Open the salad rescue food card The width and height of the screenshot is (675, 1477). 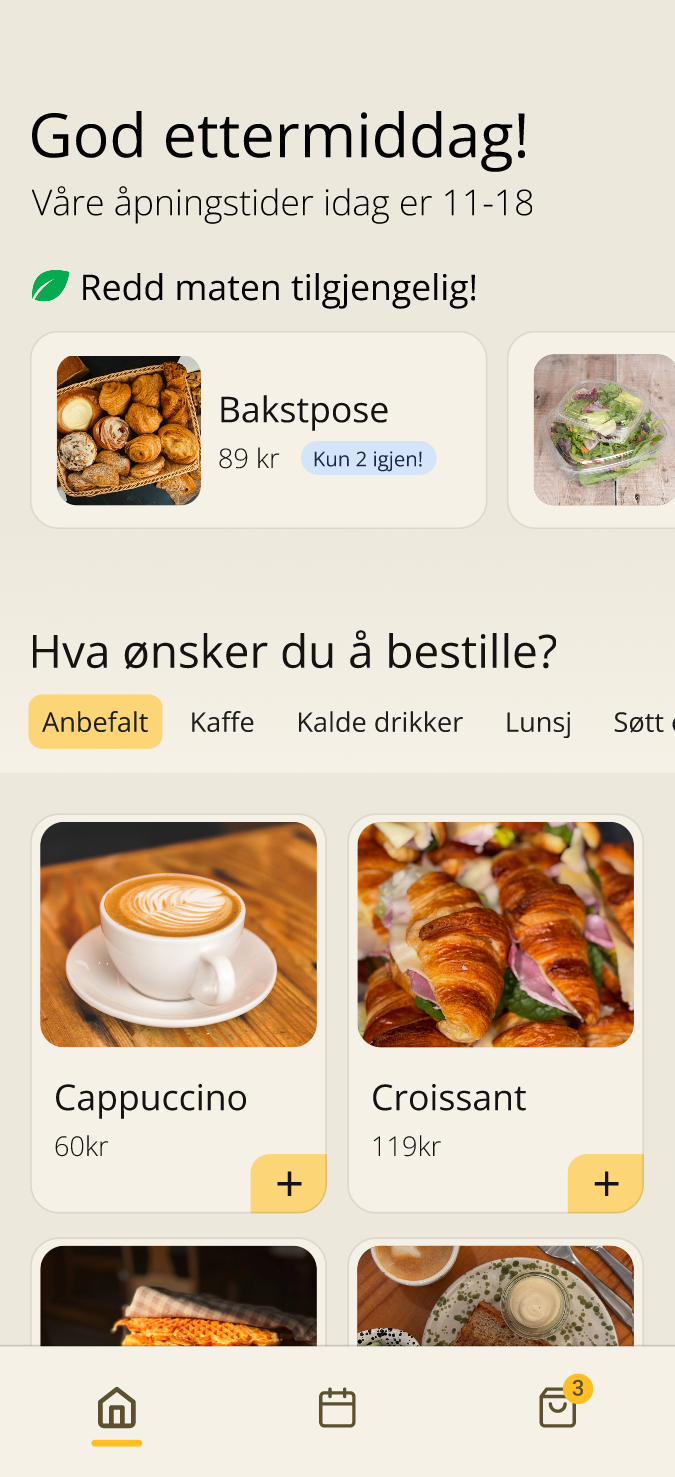point(602,430)
